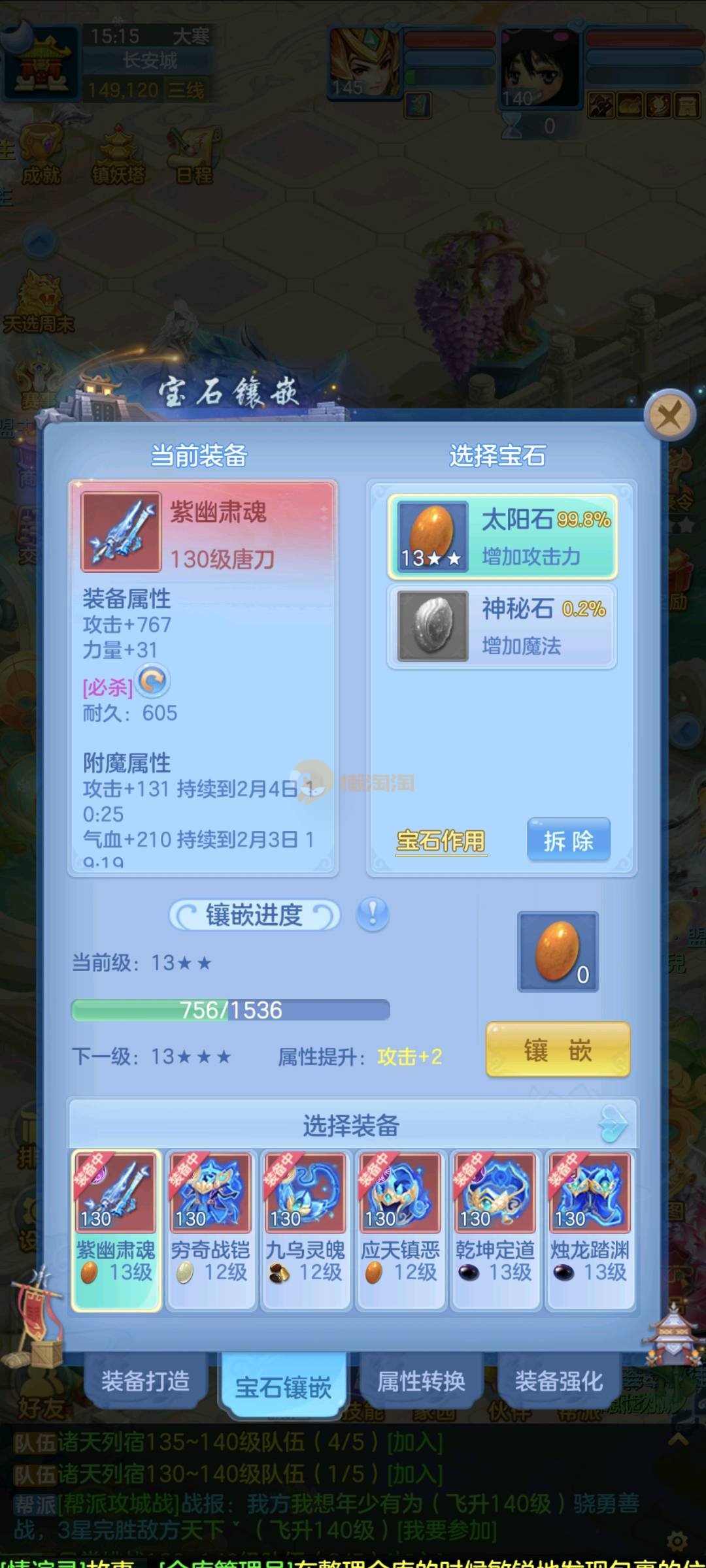Choose the 烛龙踏渊 equipment
The image size is (706, 1568).
click(x=590, y=1230)
